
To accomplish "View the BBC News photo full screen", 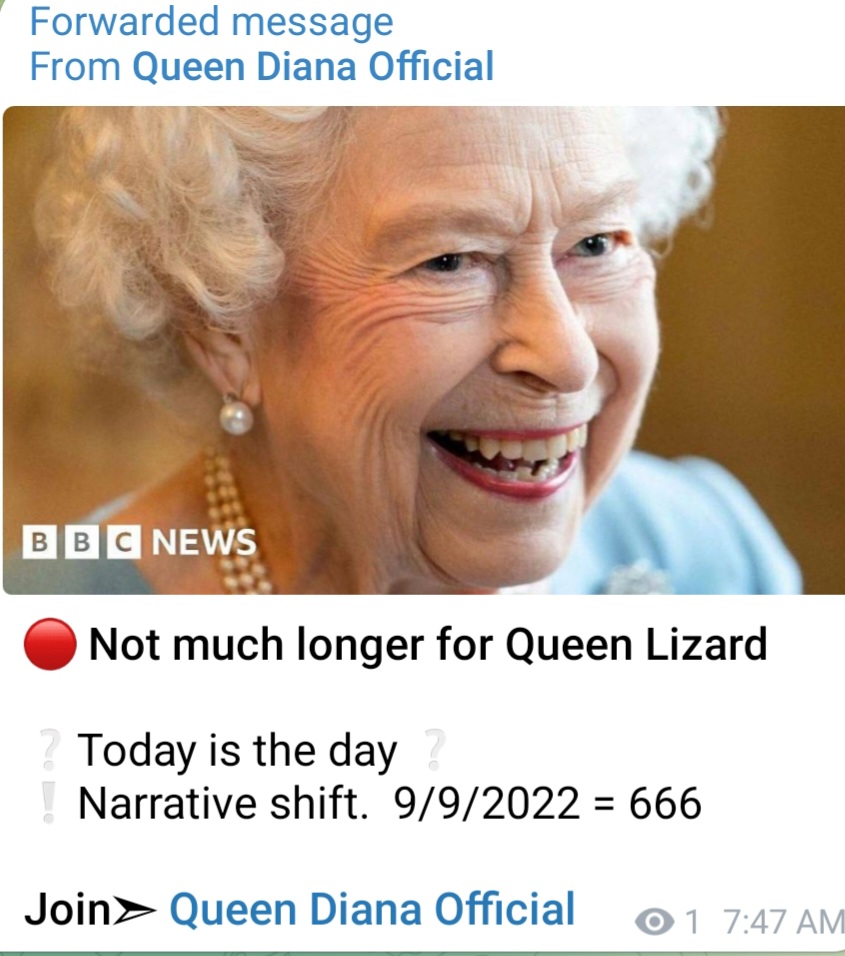I will (x=422, y=350).
